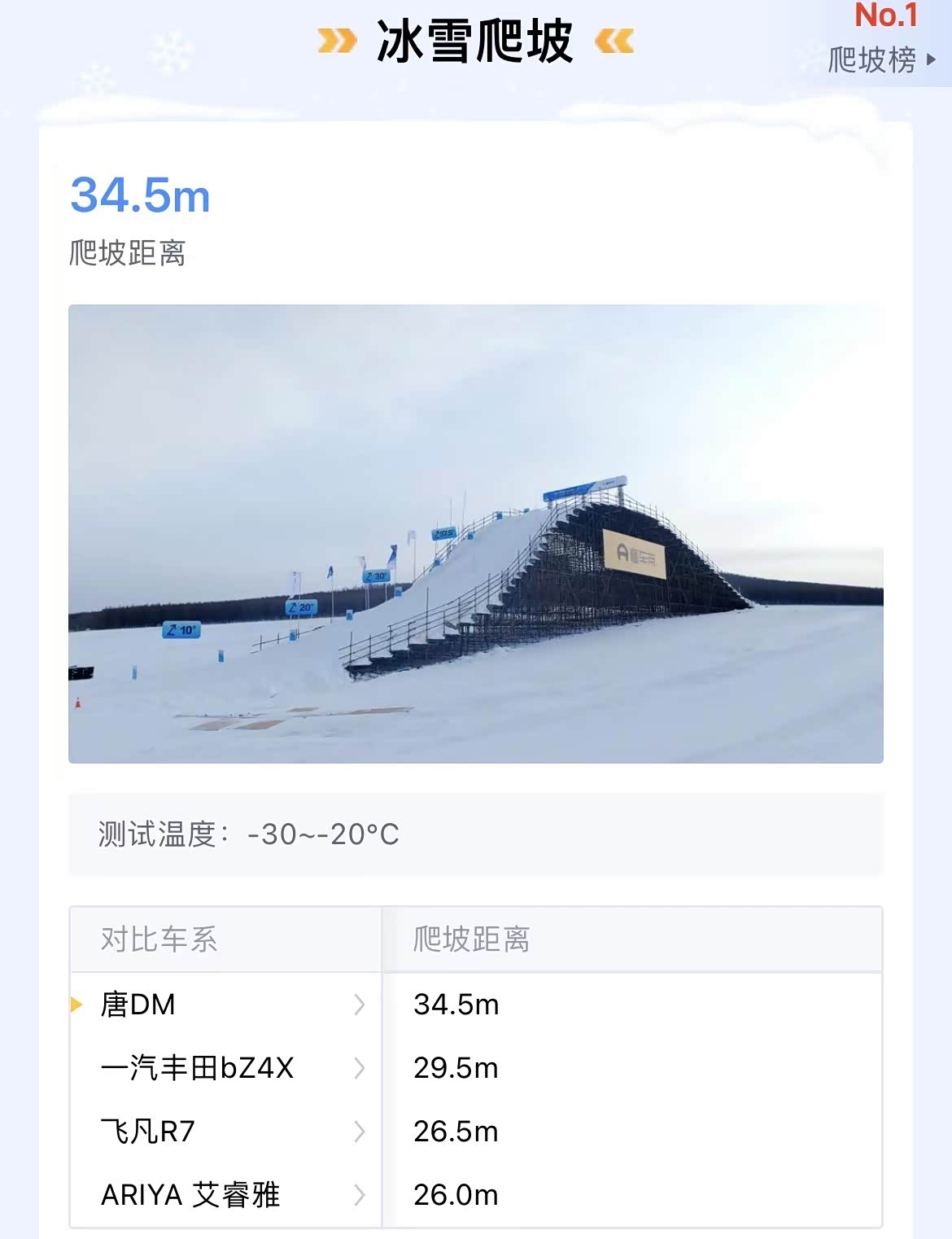
Task: View the snowy hill climb photo
Action: coord(476,533)
